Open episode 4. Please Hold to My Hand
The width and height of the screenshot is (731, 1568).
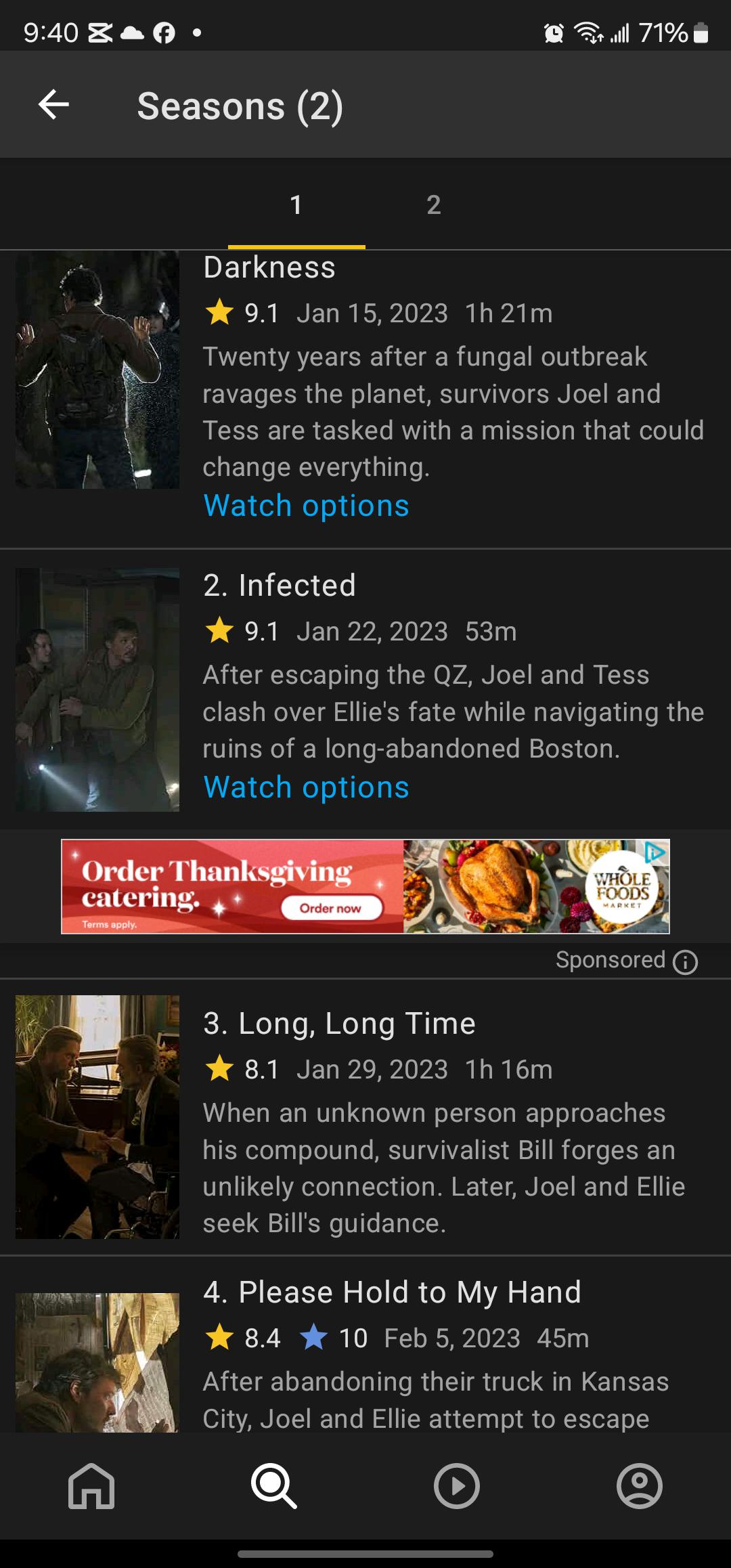(x=392, y=1292)
